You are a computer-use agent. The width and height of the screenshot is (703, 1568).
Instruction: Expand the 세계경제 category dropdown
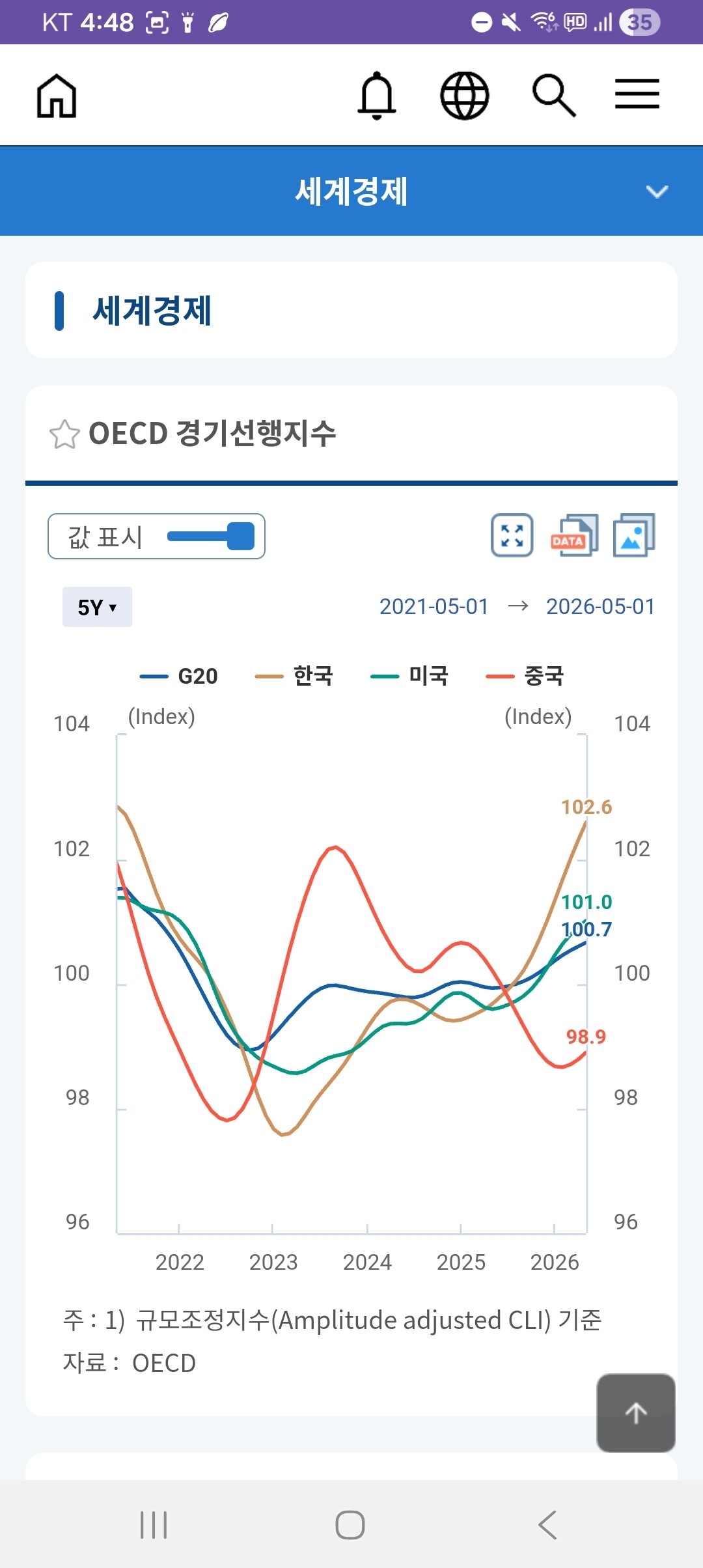[x=657, y=191]
